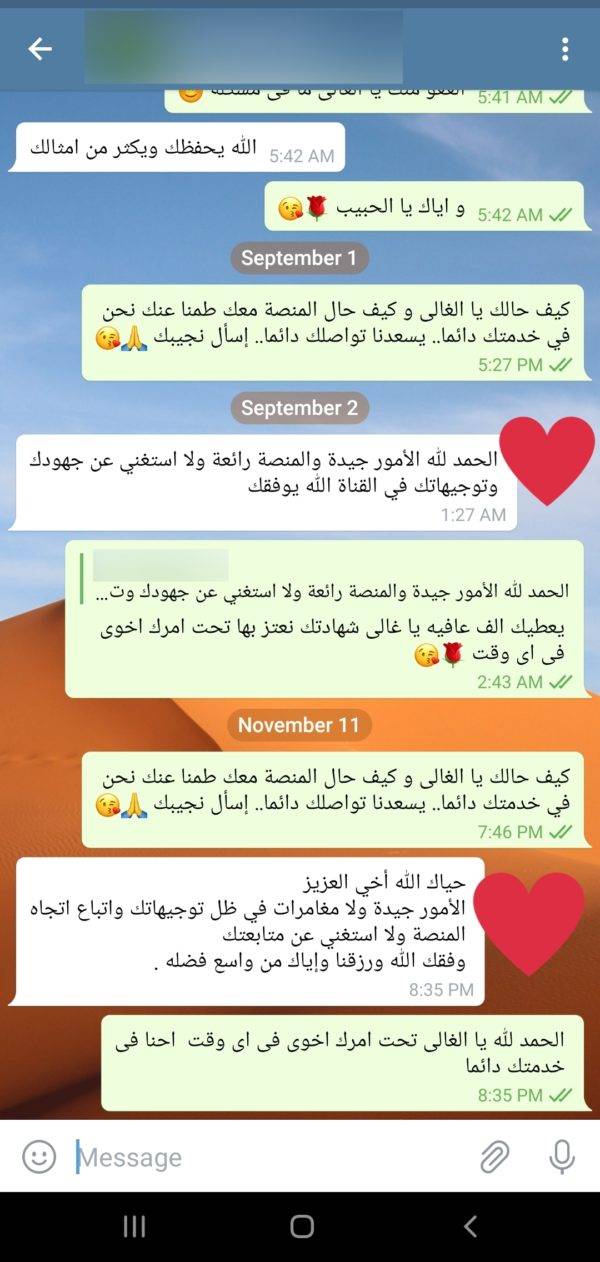
Task: Attach a file with the paperclip
Action: click(x=494, y=1157)
